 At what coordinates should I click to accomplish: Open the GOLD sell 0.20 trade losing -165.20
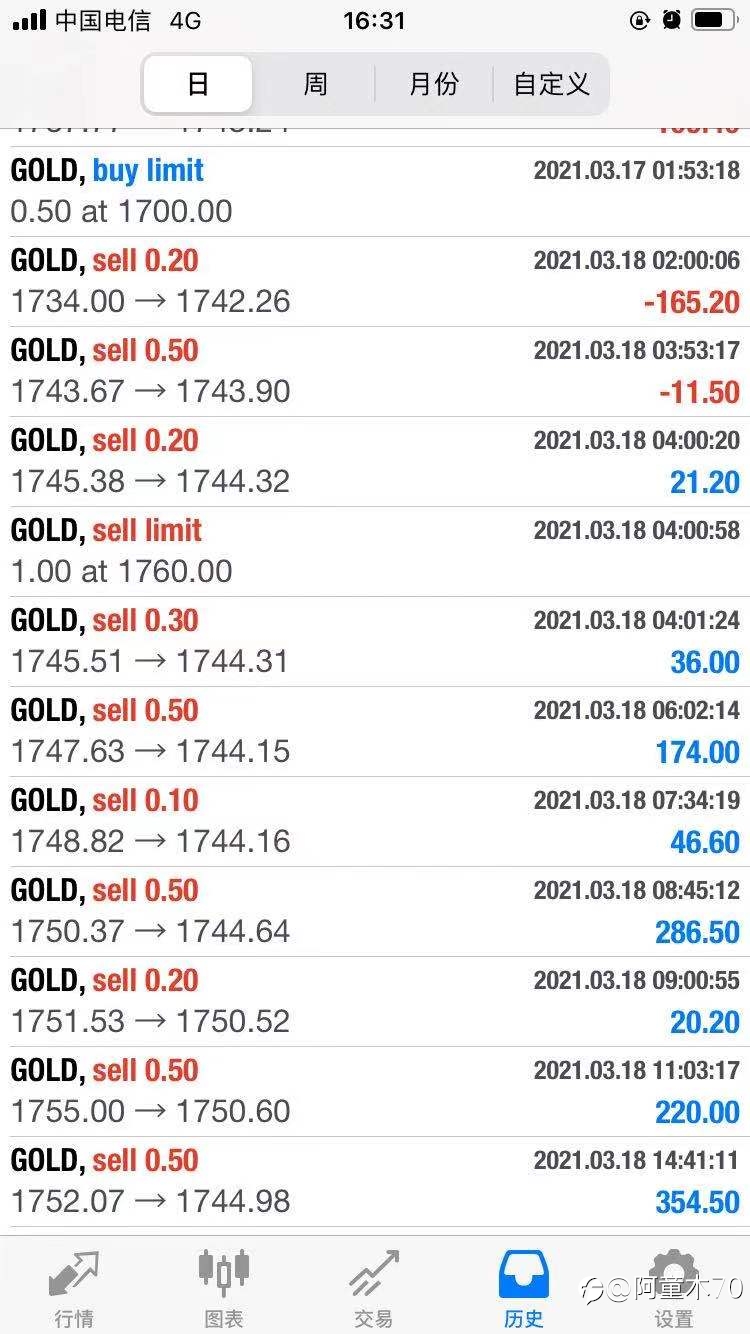(375, 281)
